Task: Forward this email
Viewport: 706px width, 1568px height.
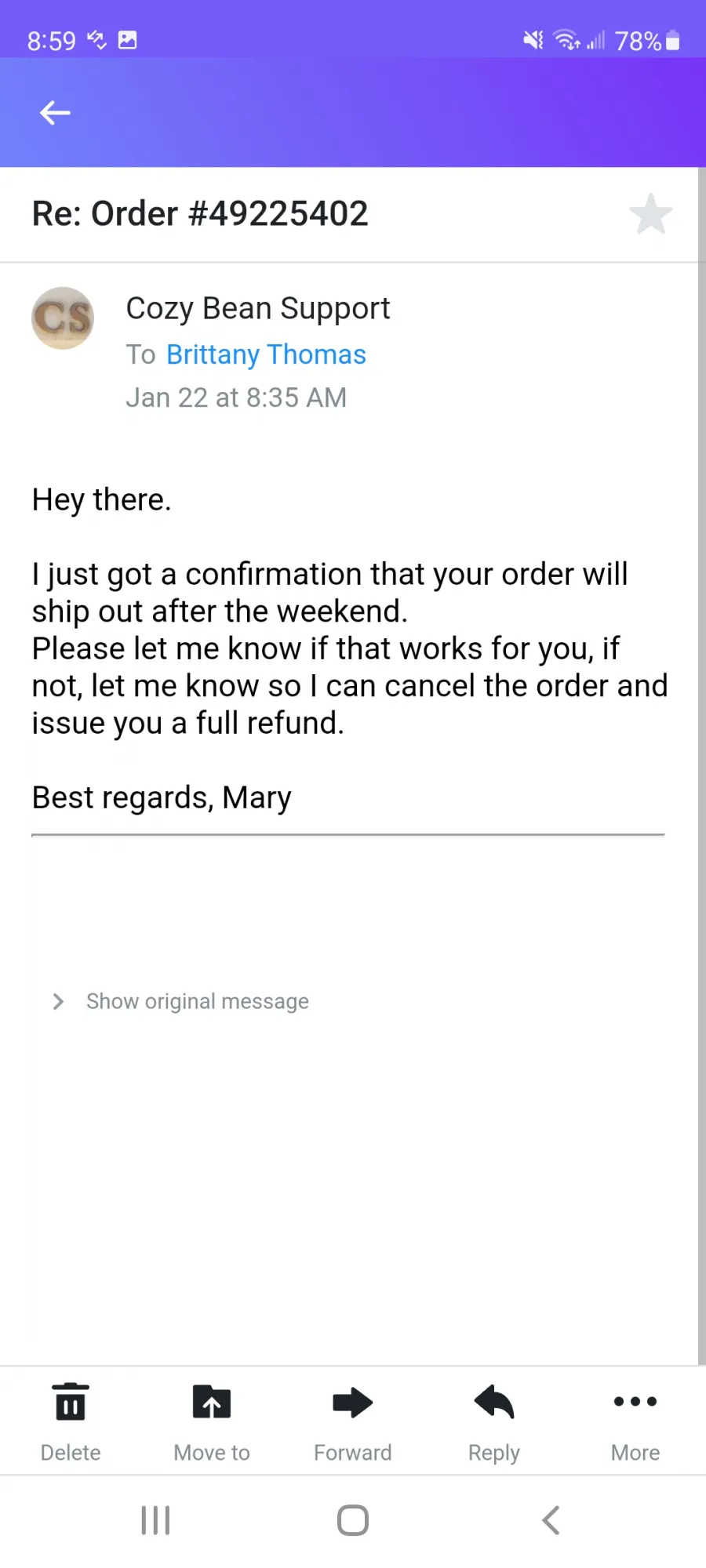Action: (353, 1422)
